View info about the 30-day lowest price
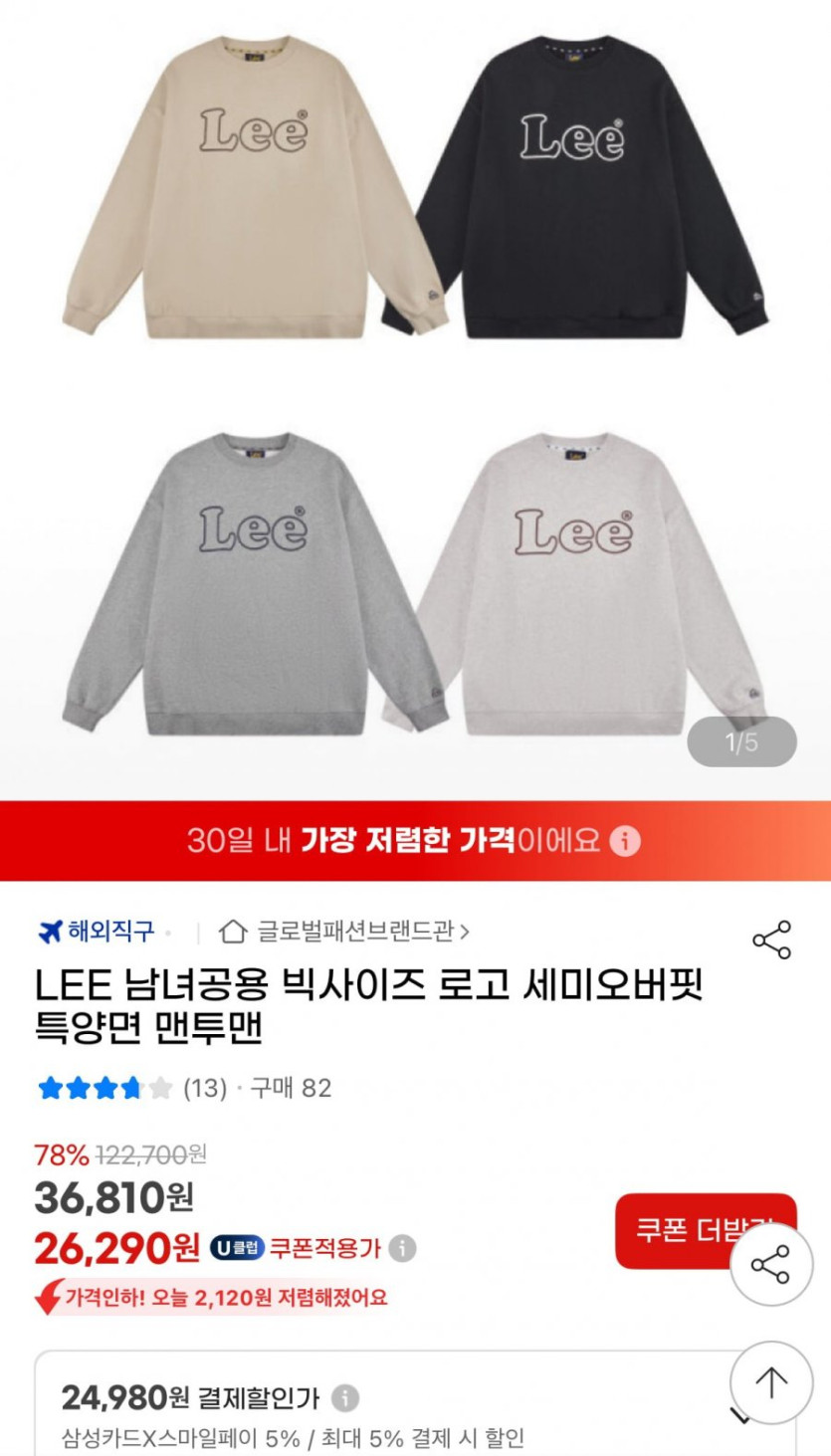 pyautogui.click(x=625, y=841)
